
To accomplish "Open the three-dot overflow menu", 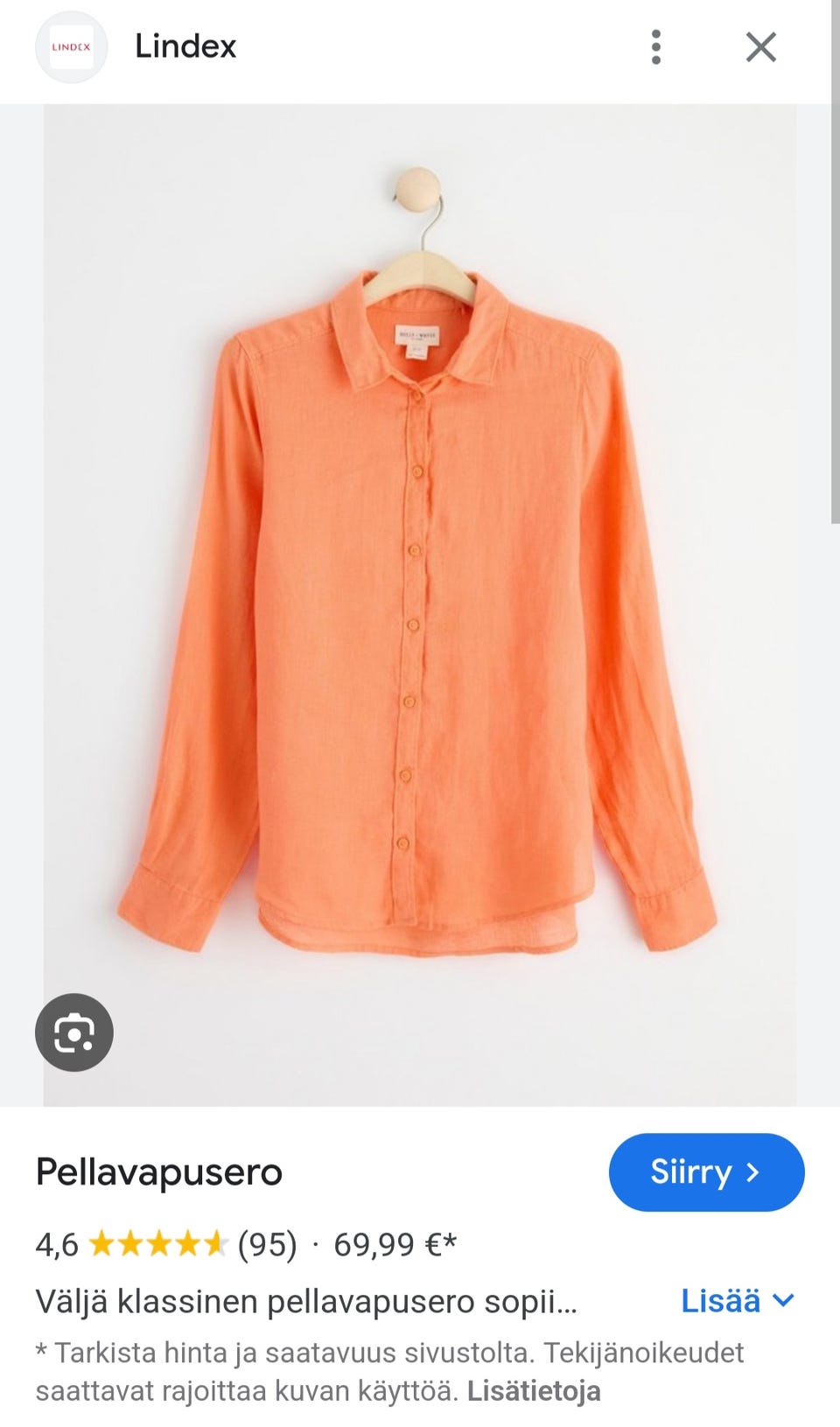I will coord(656,47).
